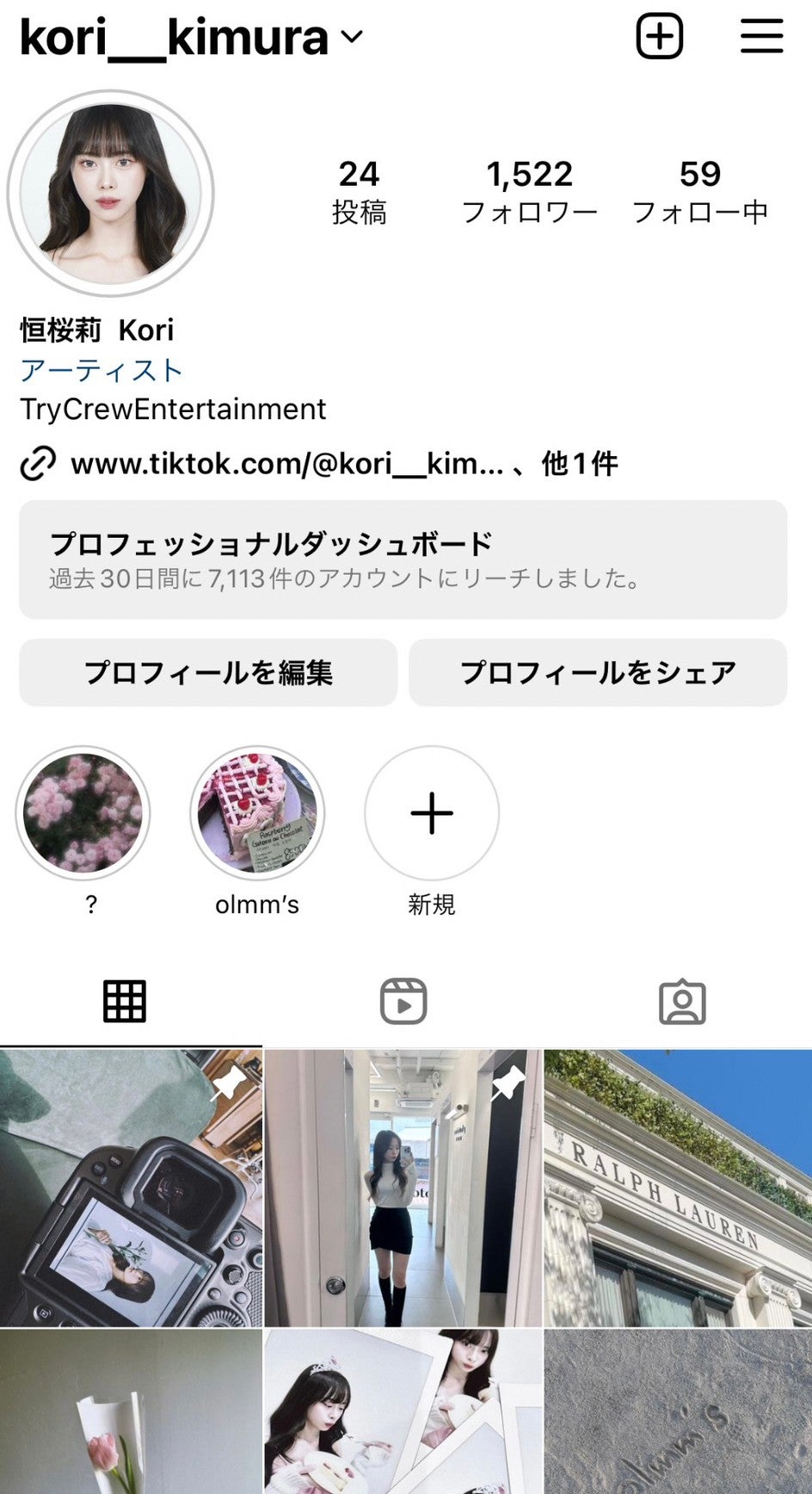Open the olmm's story highlight
The image size is (812, 1494).
pyautogui.click(x=257, y=813)
